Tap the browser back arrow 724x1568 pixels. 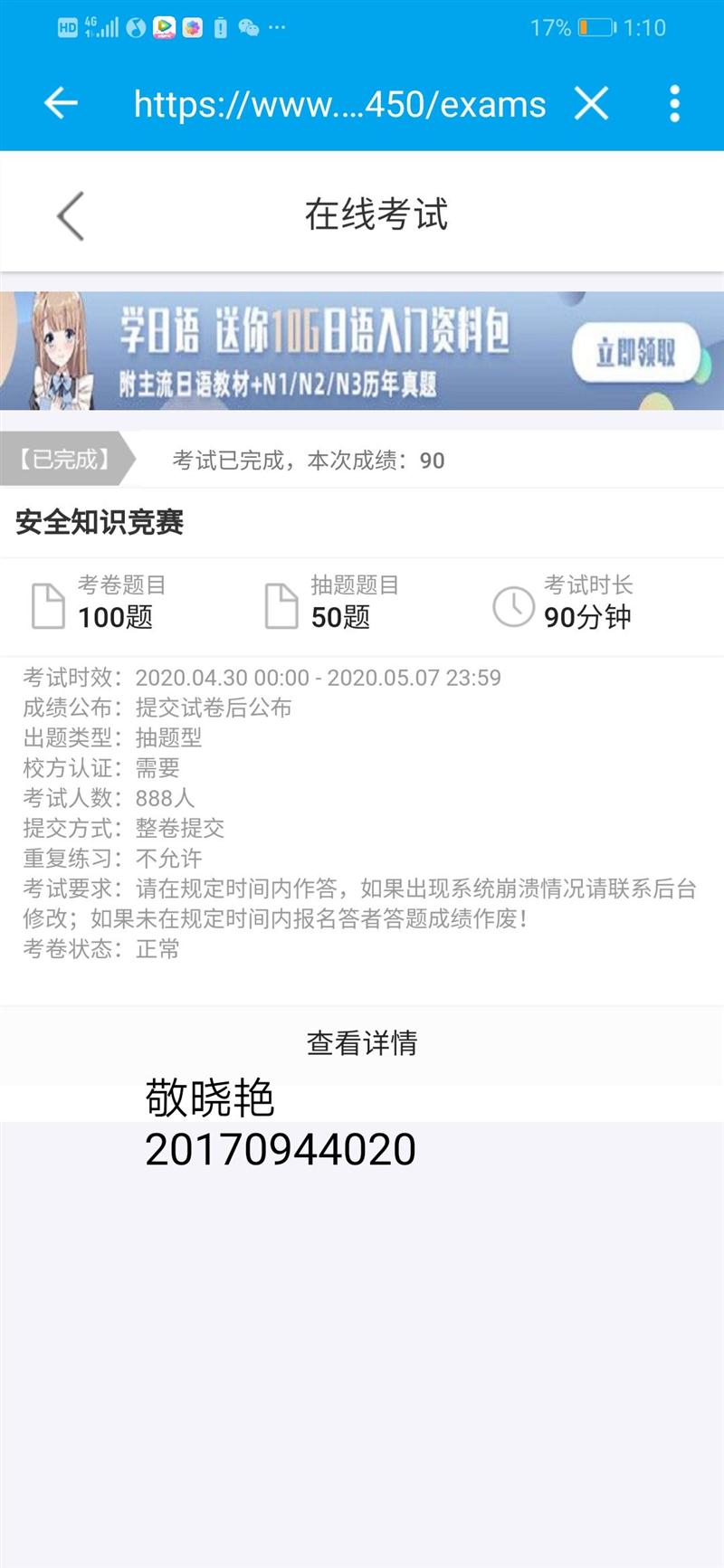(61, 103)
